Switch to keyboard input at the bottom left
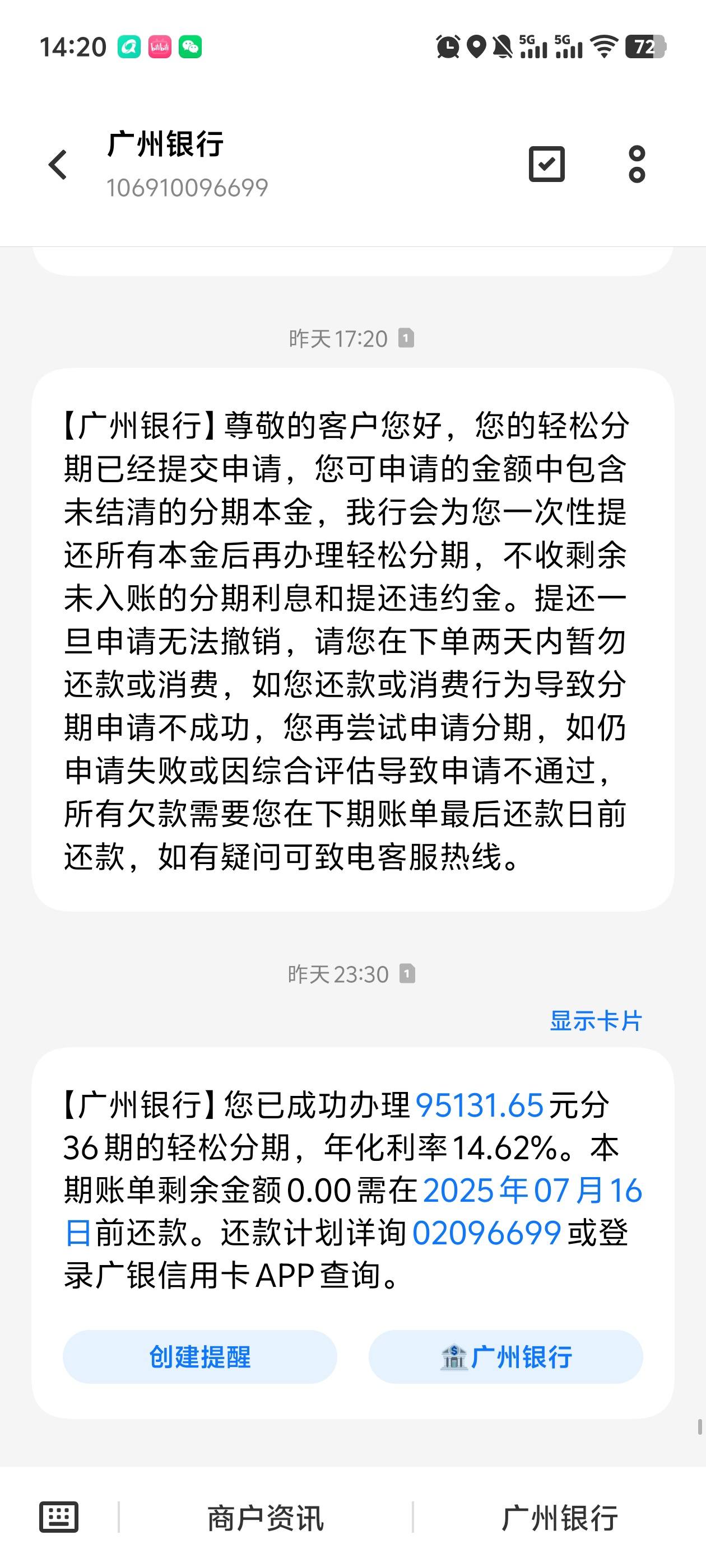This screenshot has height=1568, width=706. (58, 1516)
